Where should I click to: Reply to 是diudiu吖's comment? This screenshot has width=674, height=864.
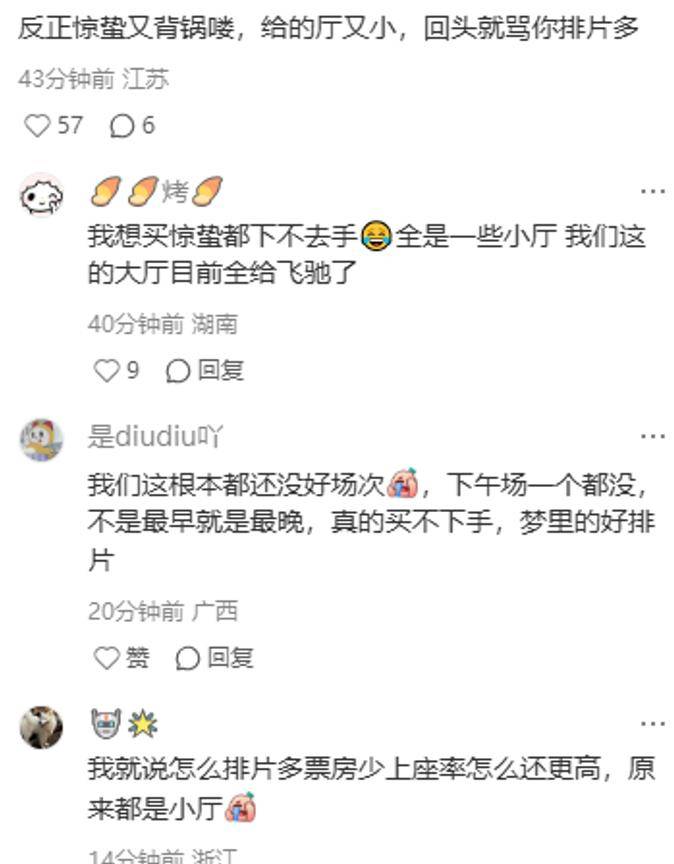[x=214, y=657]
